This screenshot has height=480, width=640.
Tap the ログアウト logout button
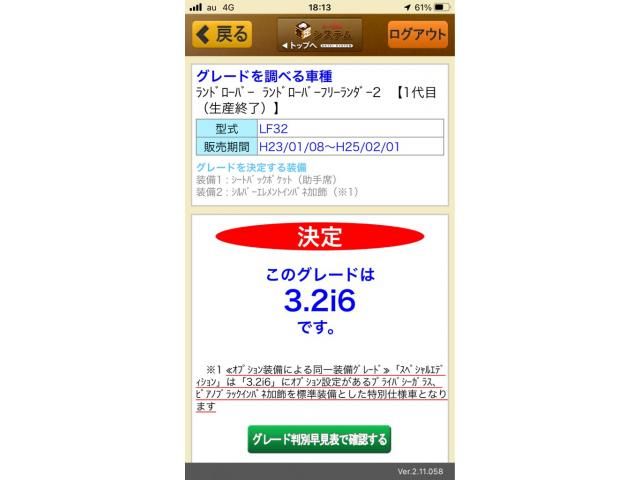(417, 34)
